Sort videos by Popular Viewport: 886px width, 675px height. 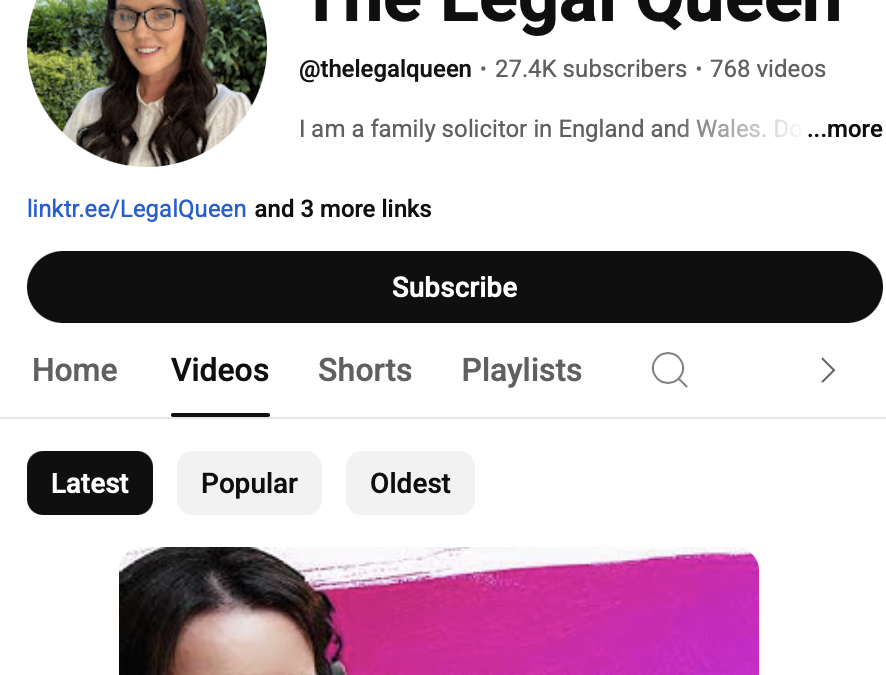pyautogui.click(x=249, y=483)
